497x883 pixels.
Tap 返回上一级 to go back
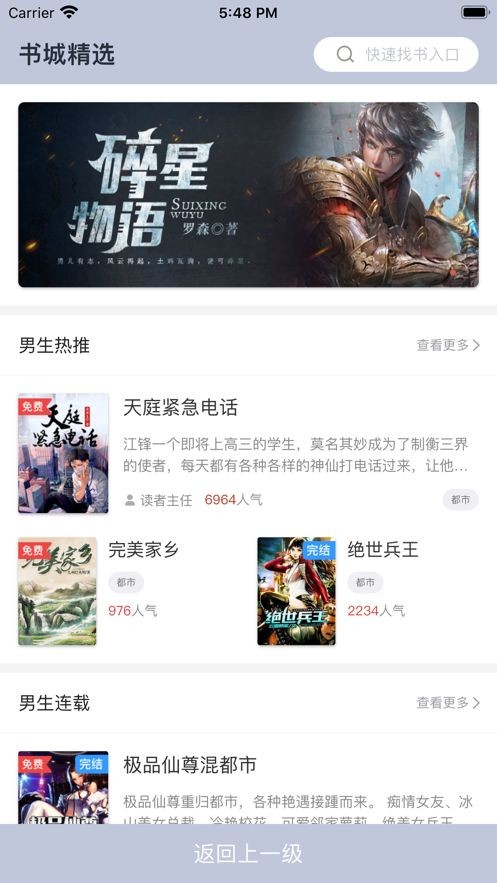(x=248, y=854)
